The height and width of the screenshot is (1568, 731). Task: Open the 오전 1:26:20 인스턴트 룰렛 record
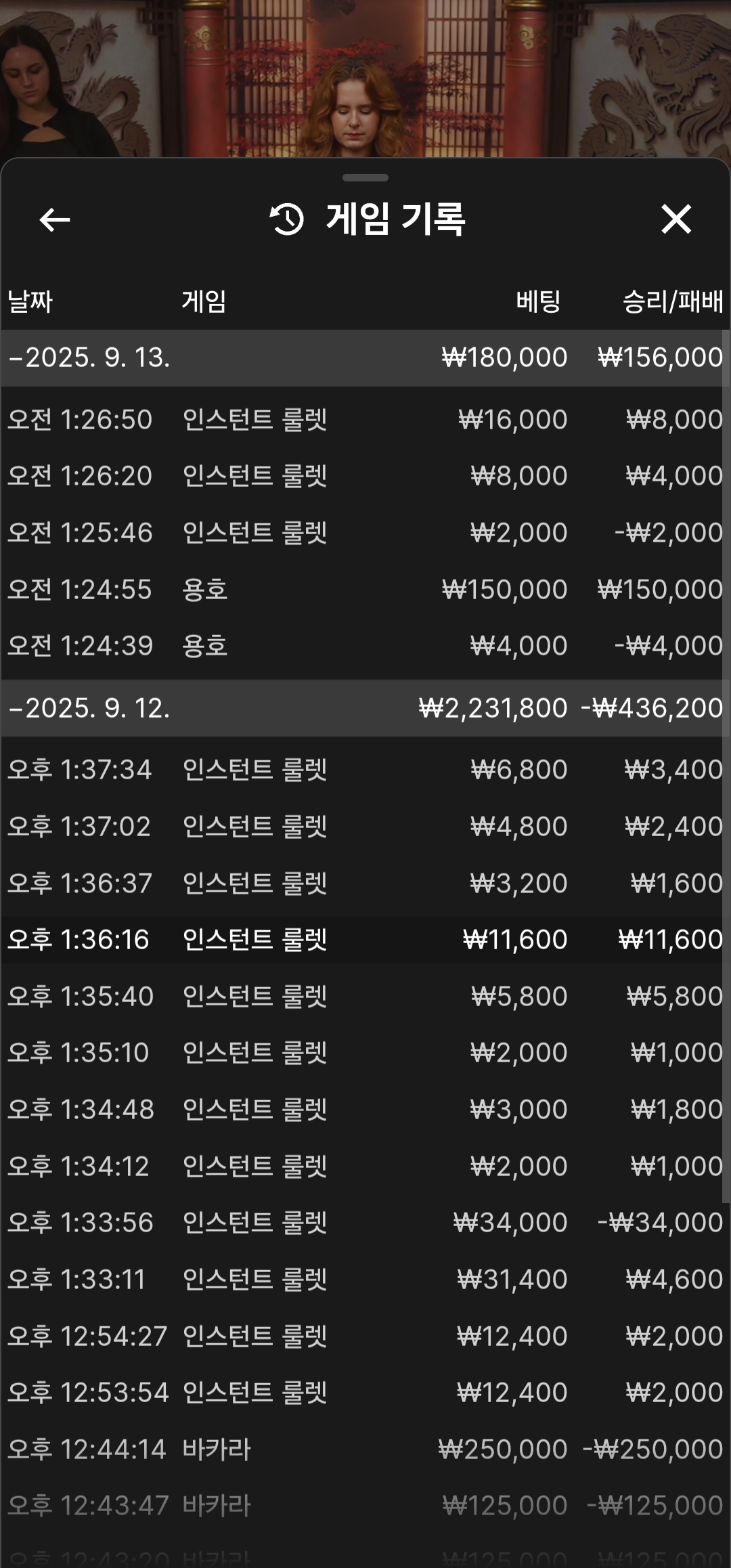point(365,476)
